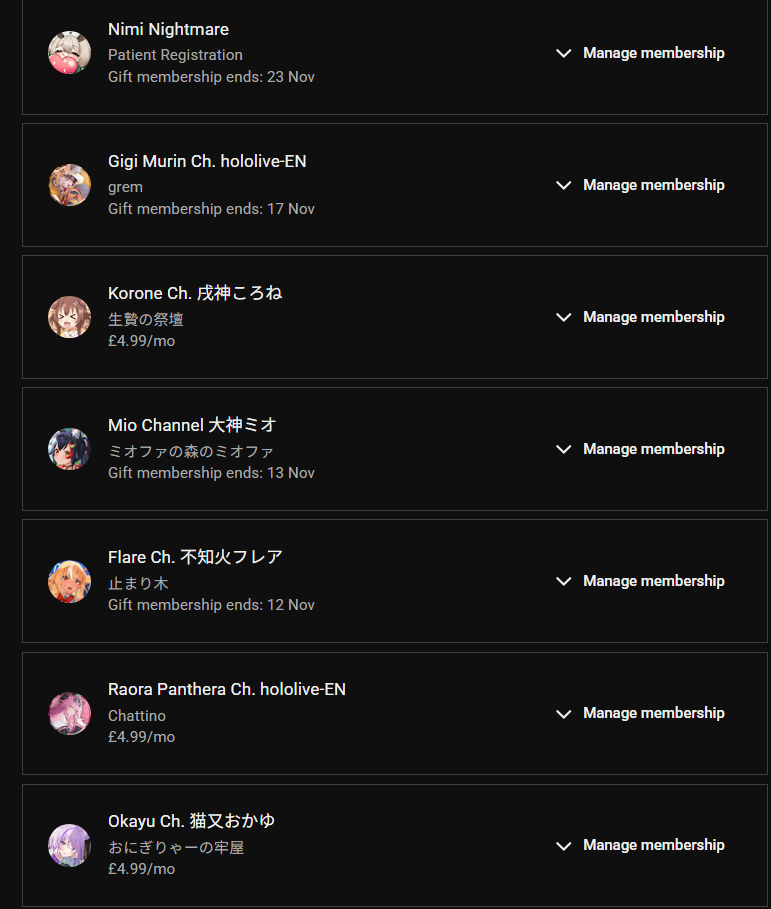Open Mio Channel avatar
Viewport: 771px width, 909px height.
tap(69, 449)
